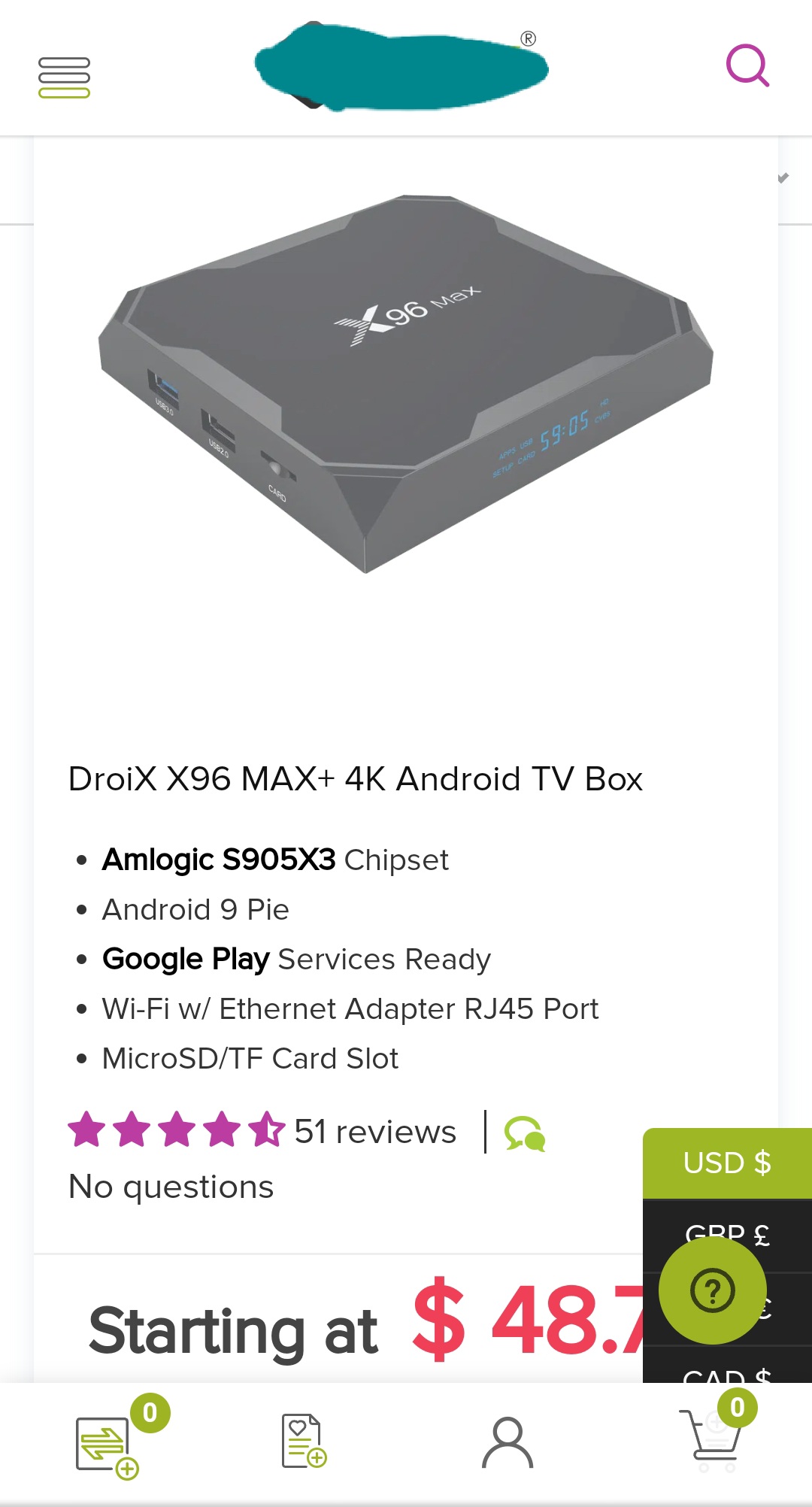The width and height of the screenshot is (812, 1507).
Task: Expand the currency selector list
Action: [x=726, y=1162]
